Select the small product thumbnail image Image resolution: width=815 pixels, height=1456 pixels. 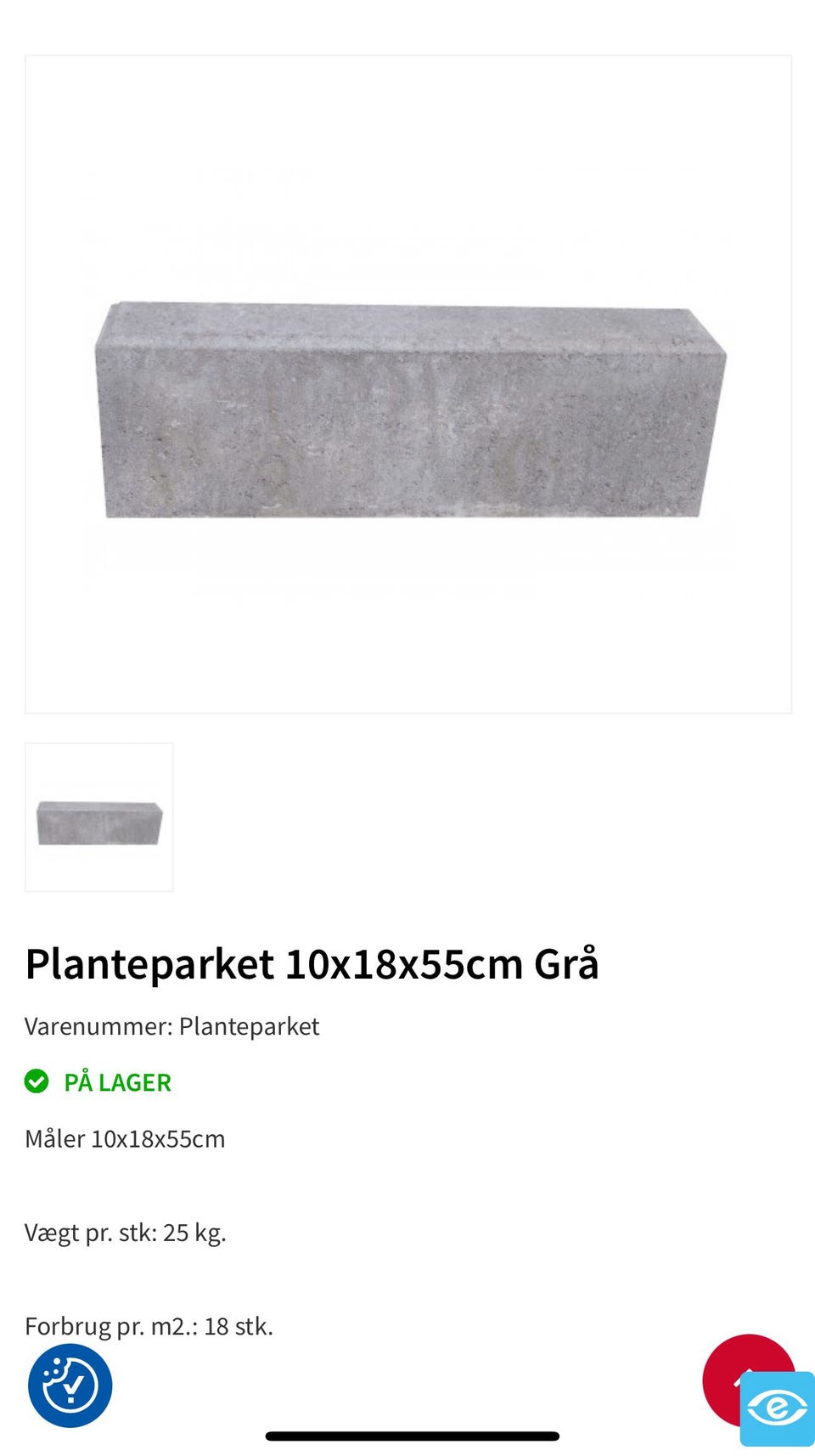(99, 817)
